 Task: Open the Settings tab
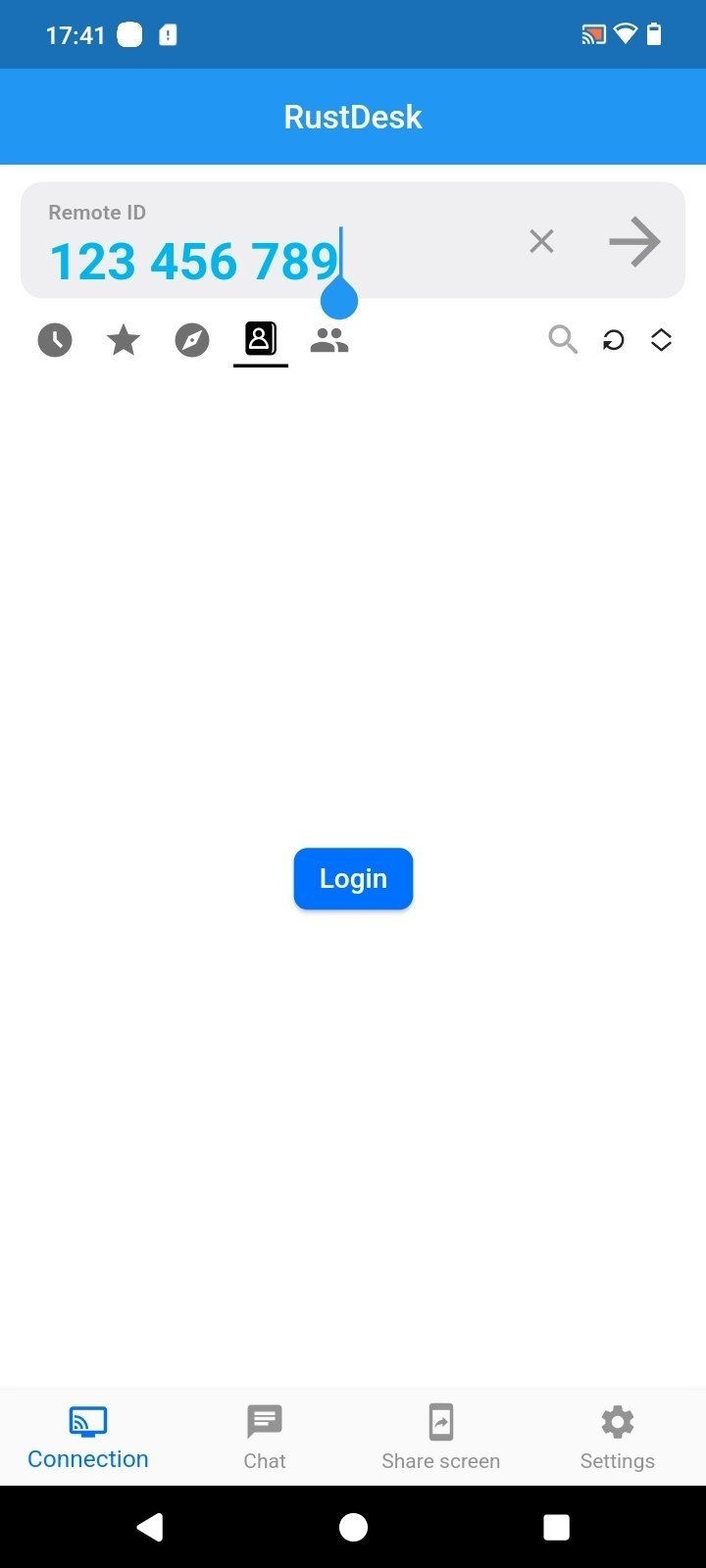pos(618,1437)
